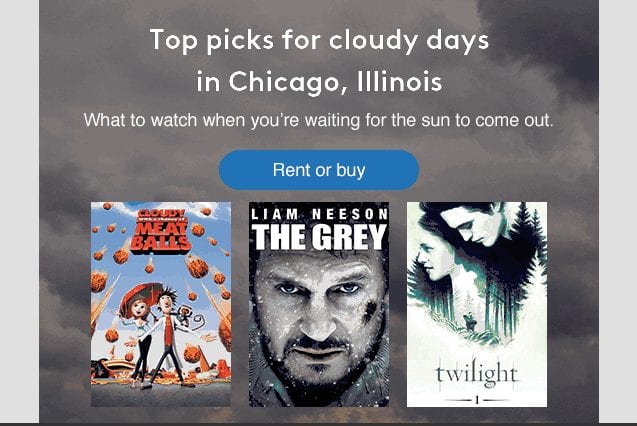Image resolution: width=637 pixels, height=426 pixels.
Task: Open Cloudy with a Chance of Meatballs poster
Action: (161, 304)
